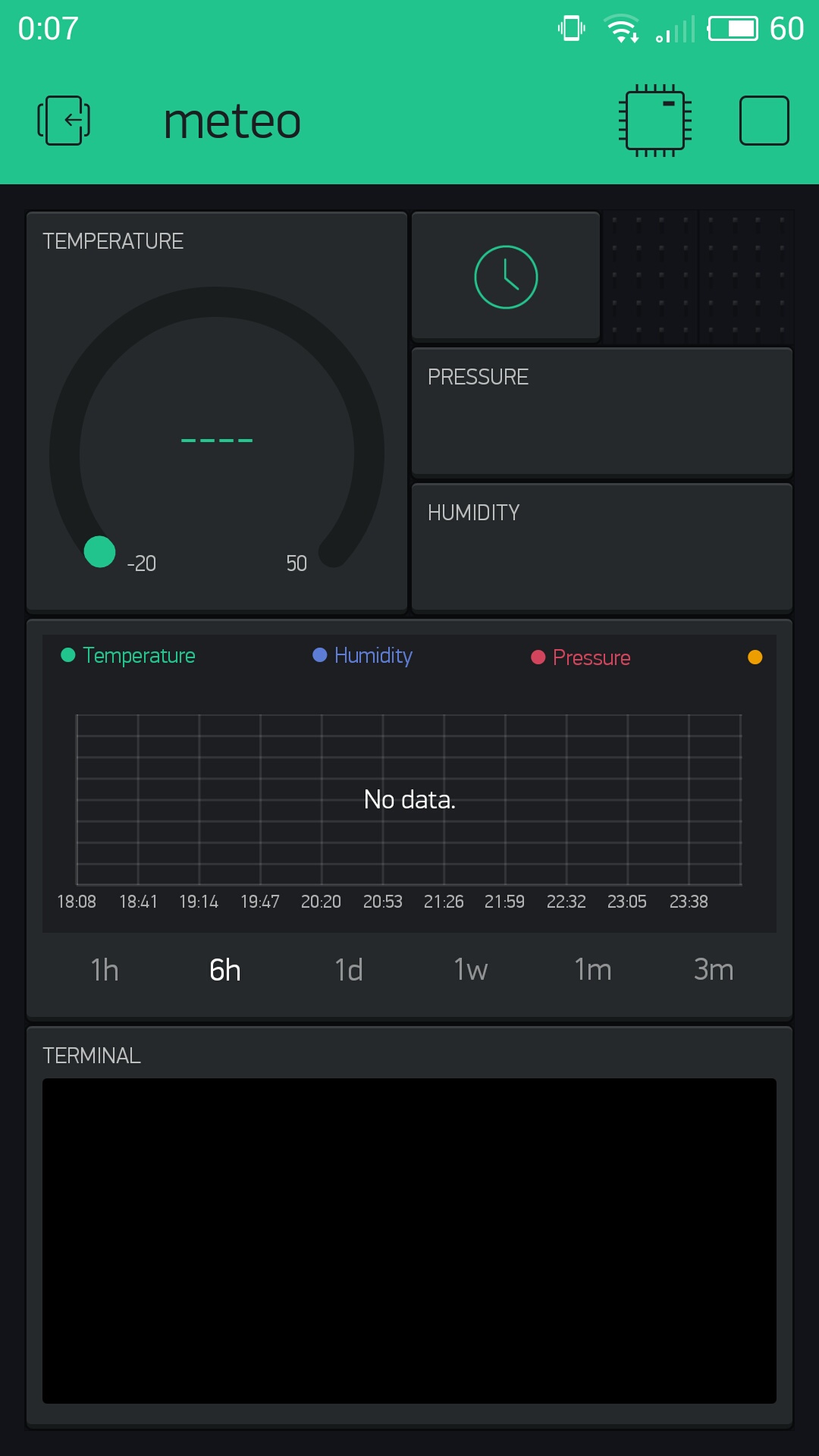Viewport: 819px width, 1456px height.
Task: Switch chart range to 6h
Action: (x=225, y=970)
